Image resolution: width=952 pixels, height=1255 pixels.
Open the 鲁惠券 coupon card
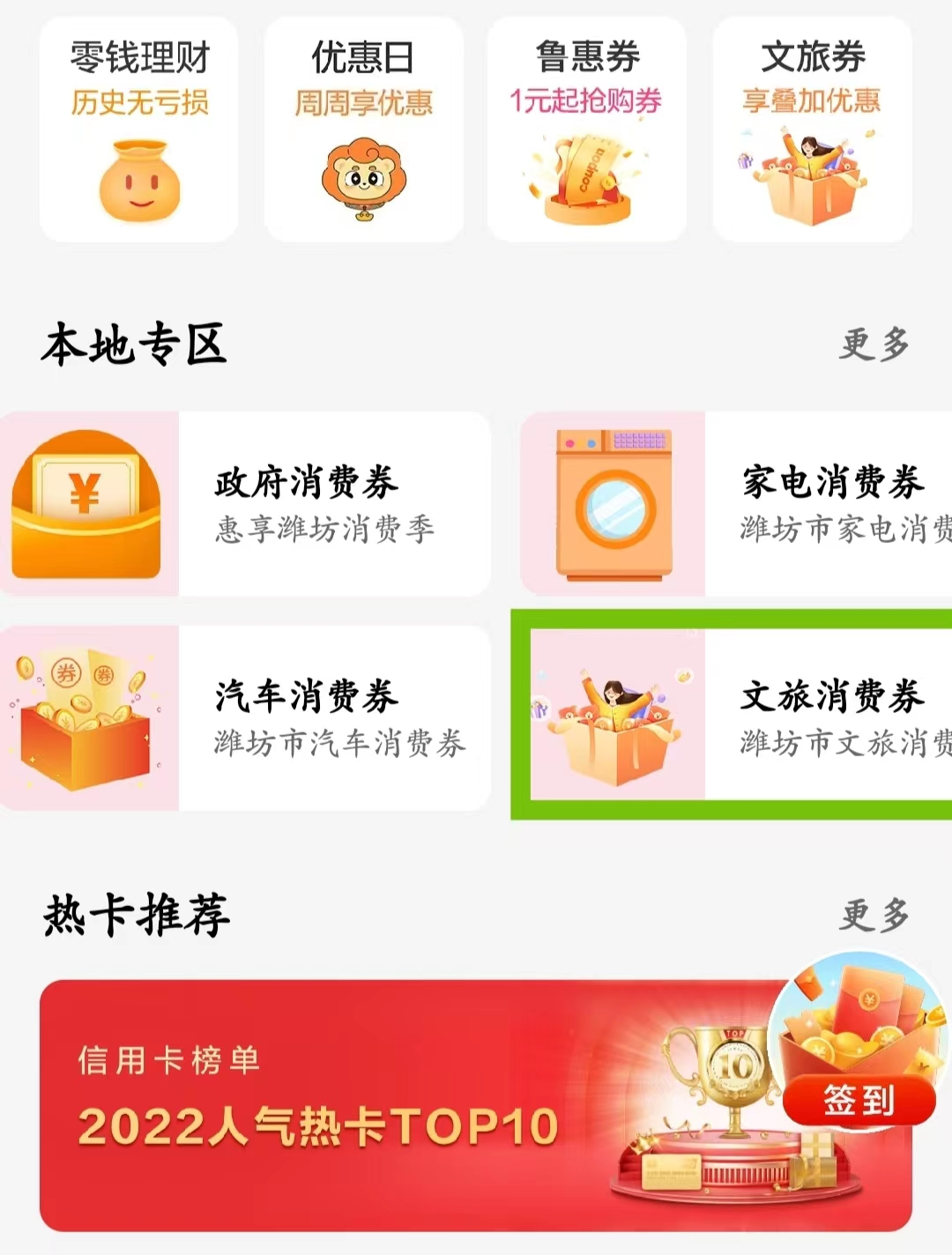coord(586,130)
